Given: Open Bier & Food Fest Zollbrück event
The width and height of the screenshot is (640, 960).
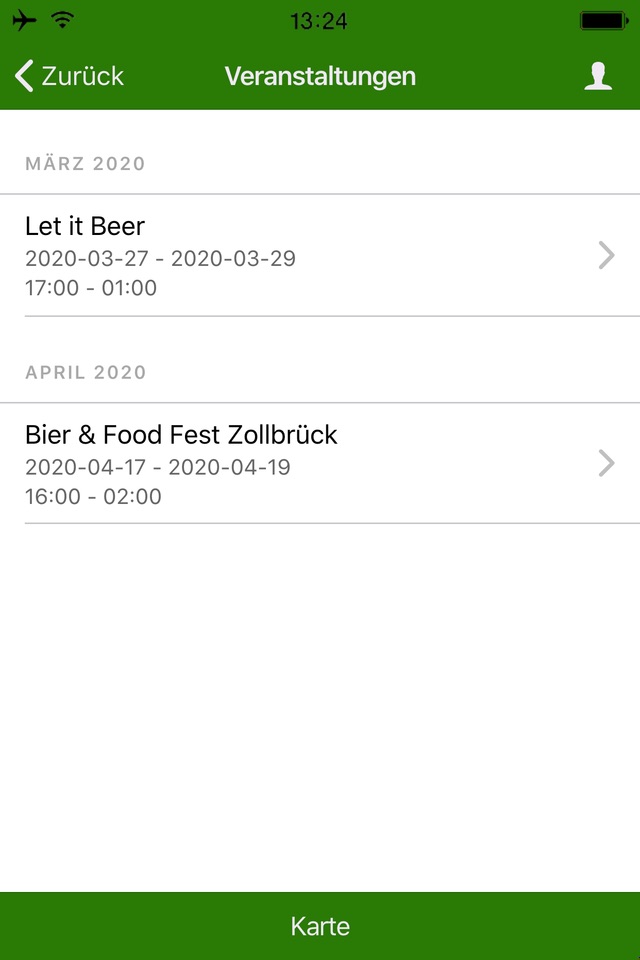Looking at the screenshot, I should click(x=320, y=464).
